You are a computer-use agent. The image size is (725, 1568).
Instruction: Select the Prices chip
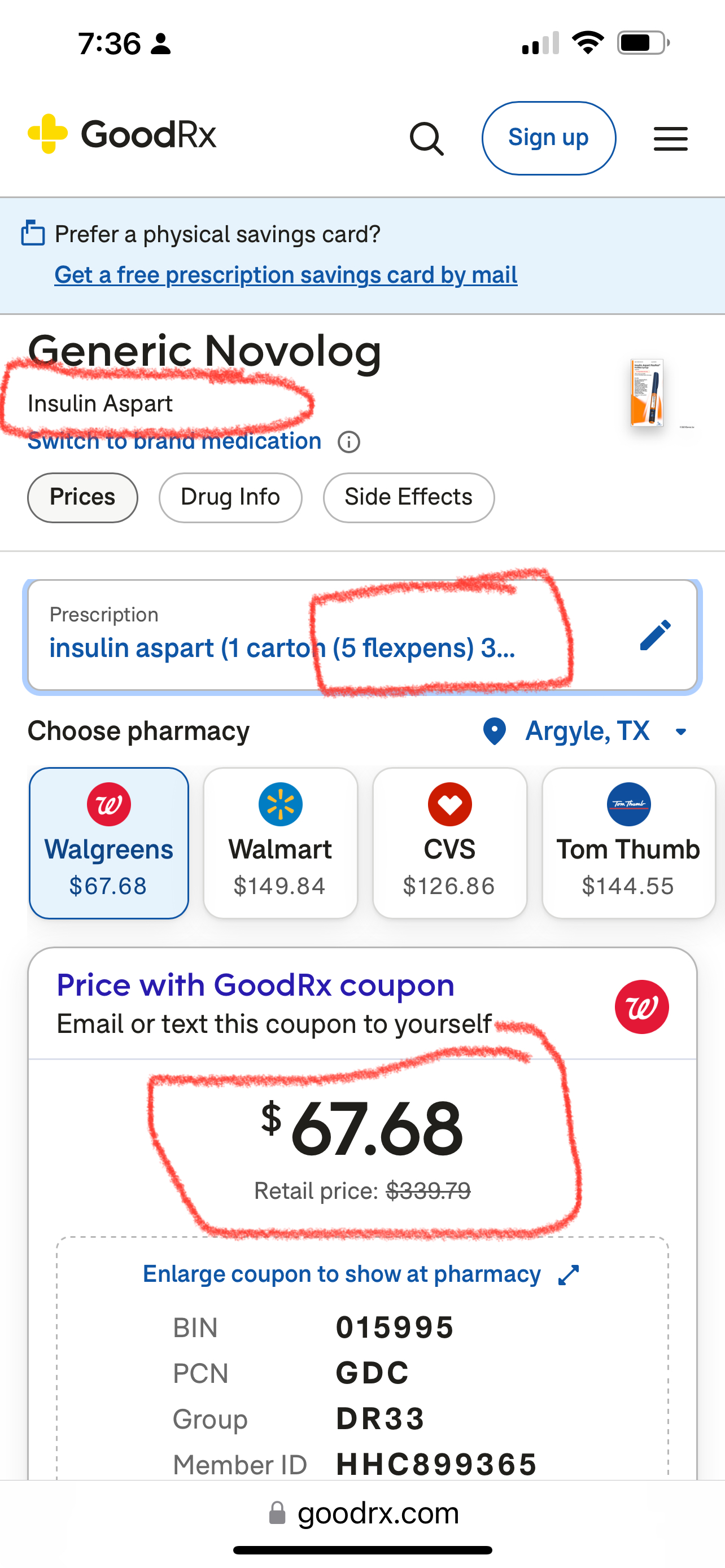(82, 497)
